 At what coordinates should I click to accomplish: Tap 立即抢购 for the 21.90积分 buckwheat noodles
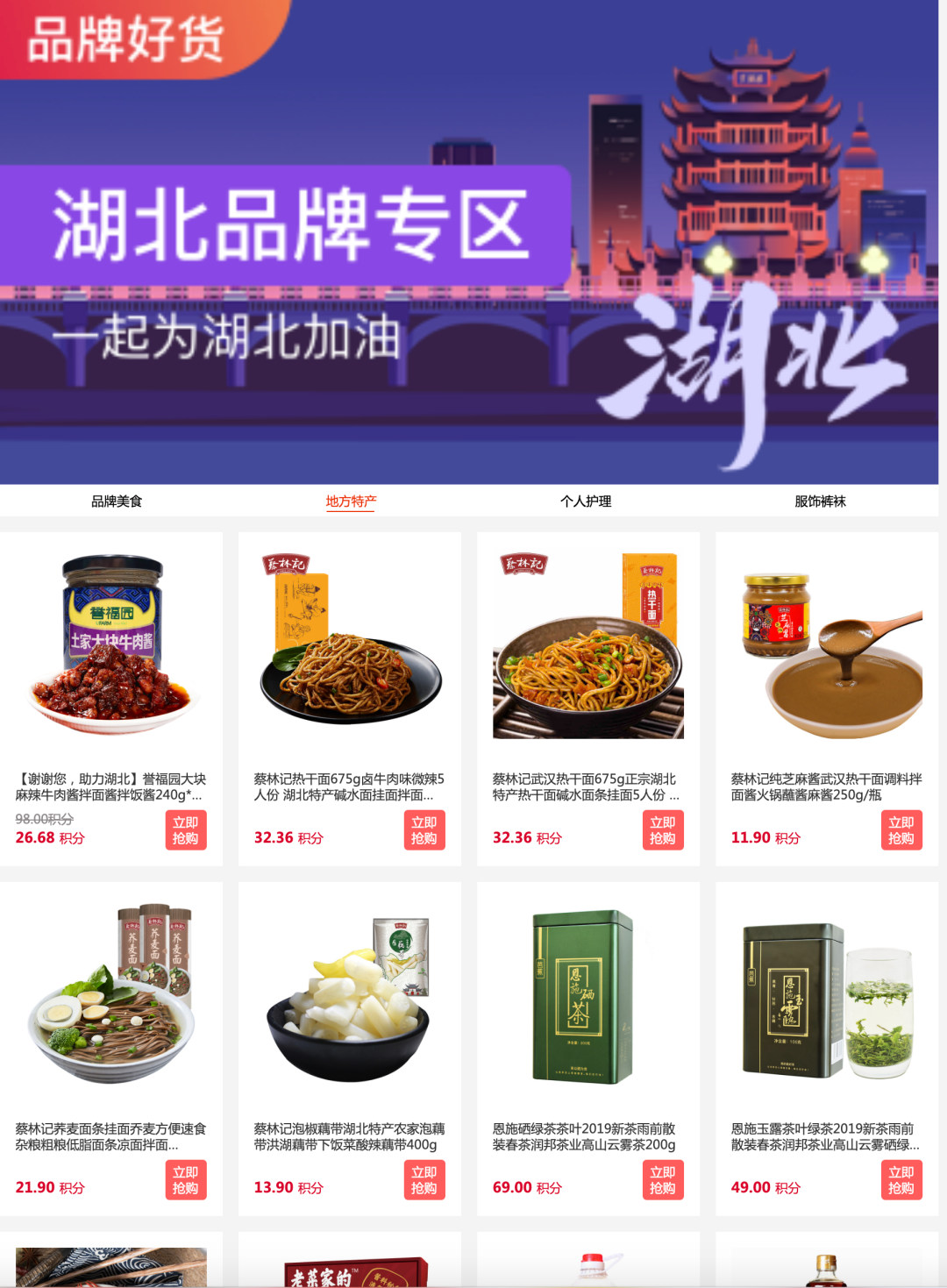click(x=186, y=1180)
